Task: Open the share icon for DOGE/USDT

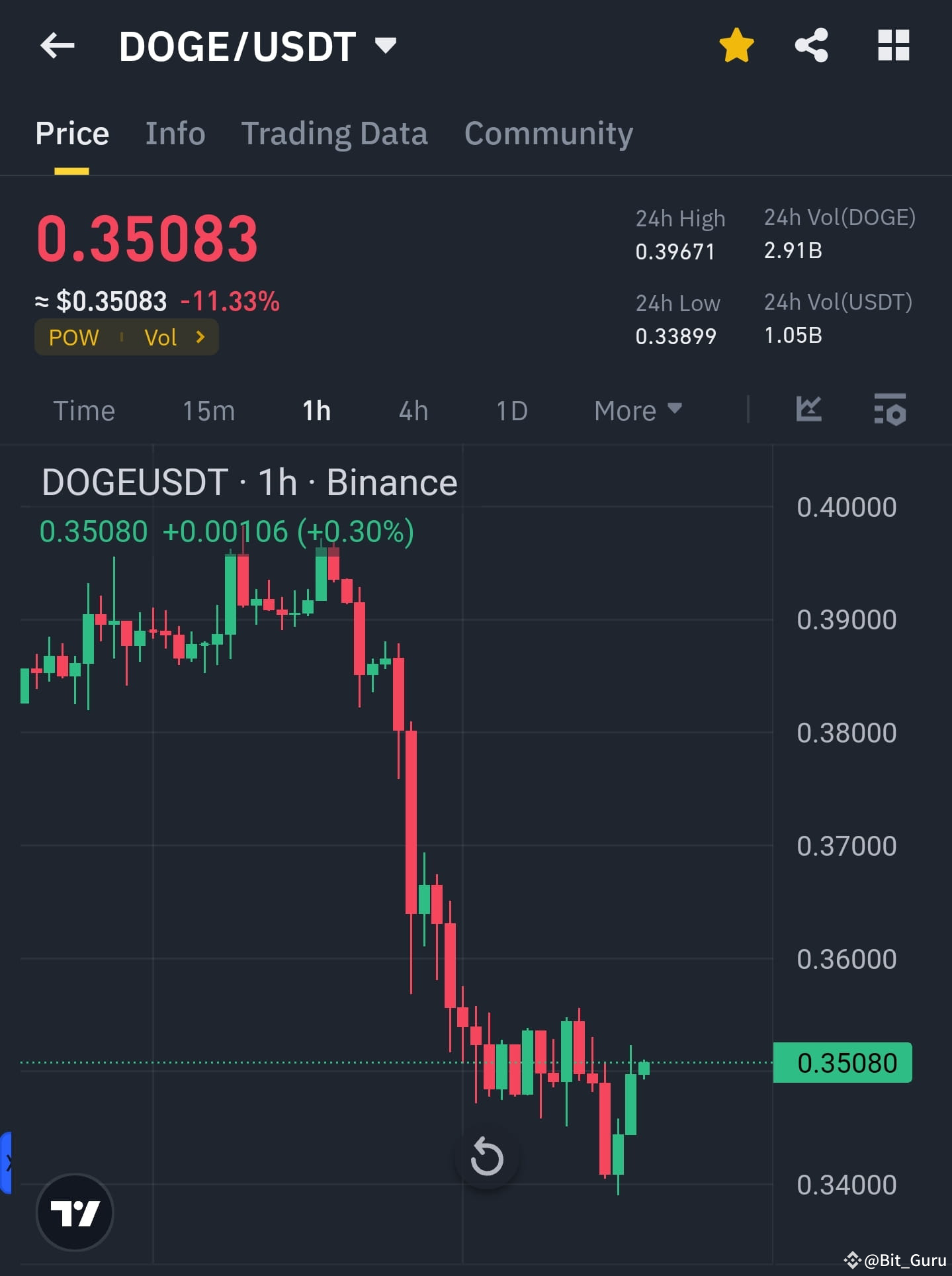Action: tap(812, 44)
